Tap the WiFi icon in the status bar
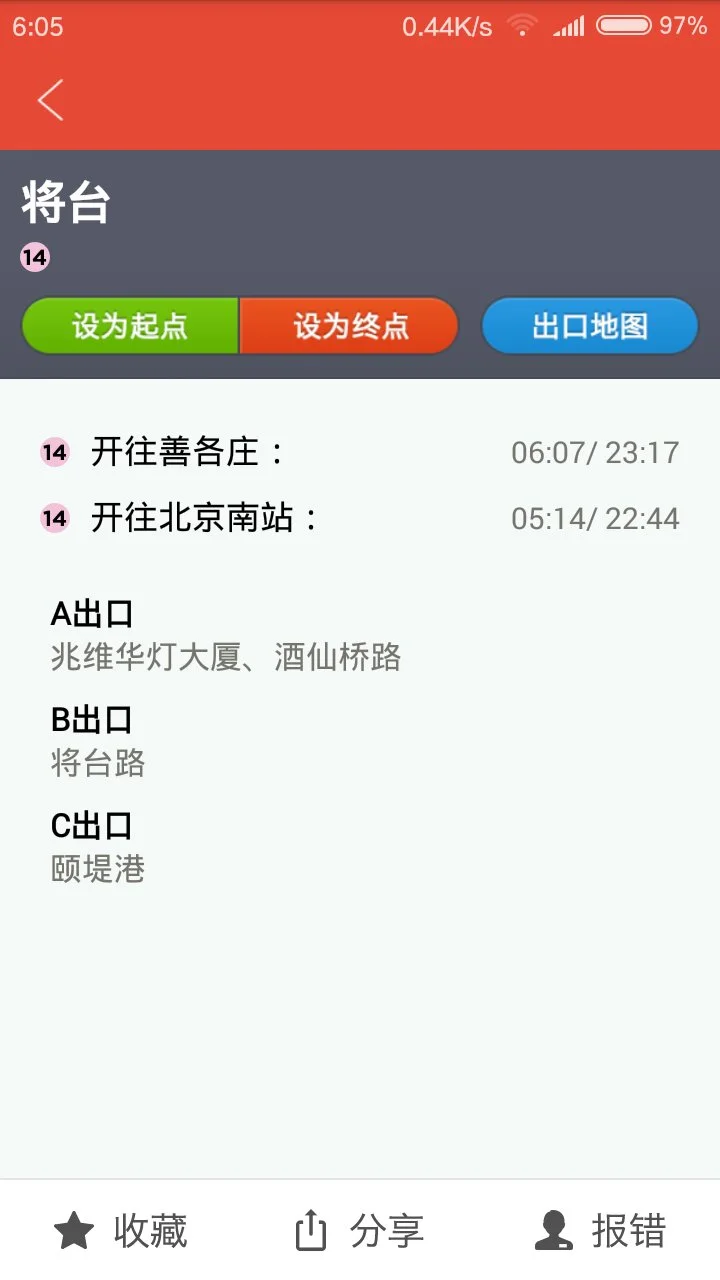Screen dimensions: 720x1280 click(x=522, y=27)
